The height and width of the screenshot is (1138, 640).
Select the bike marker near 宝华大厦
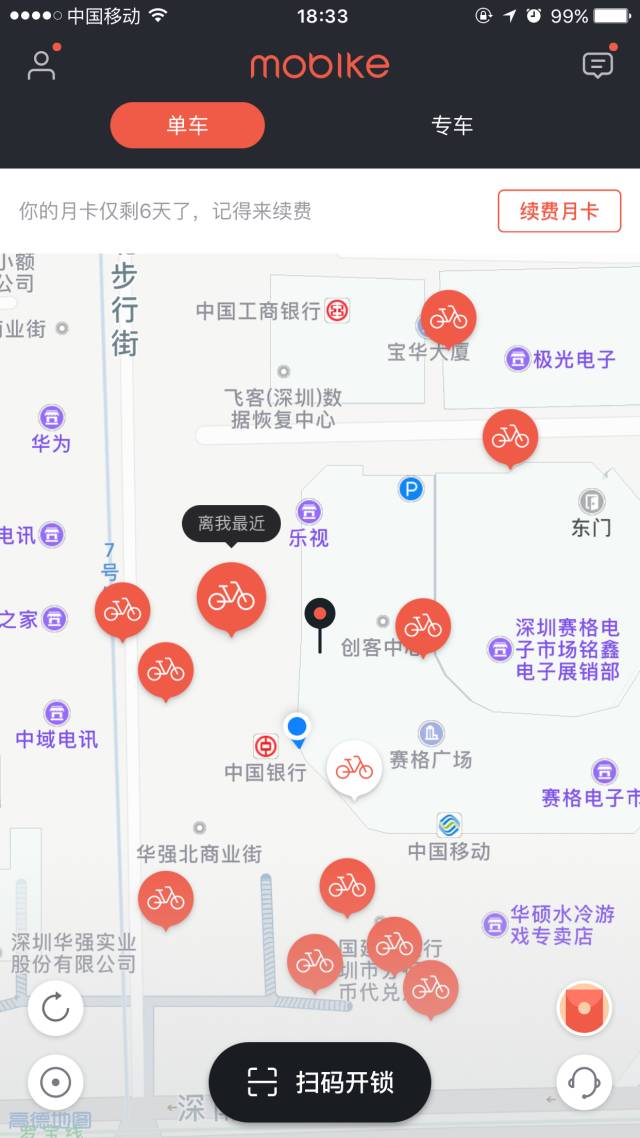coord(448,318)
